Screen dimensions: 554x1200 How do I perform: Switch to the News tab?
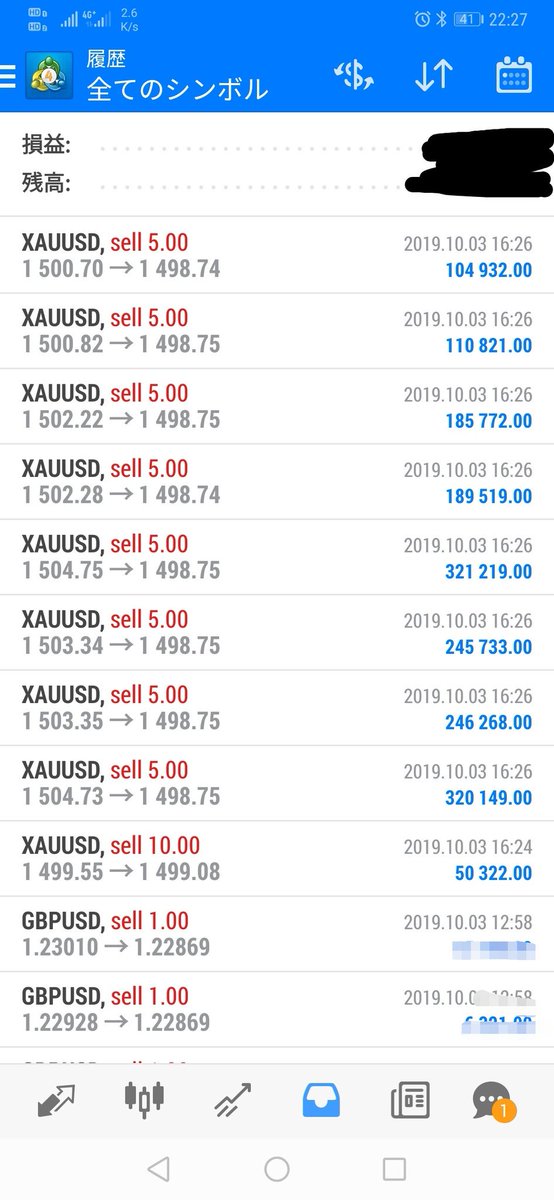tap(410, 1100)
